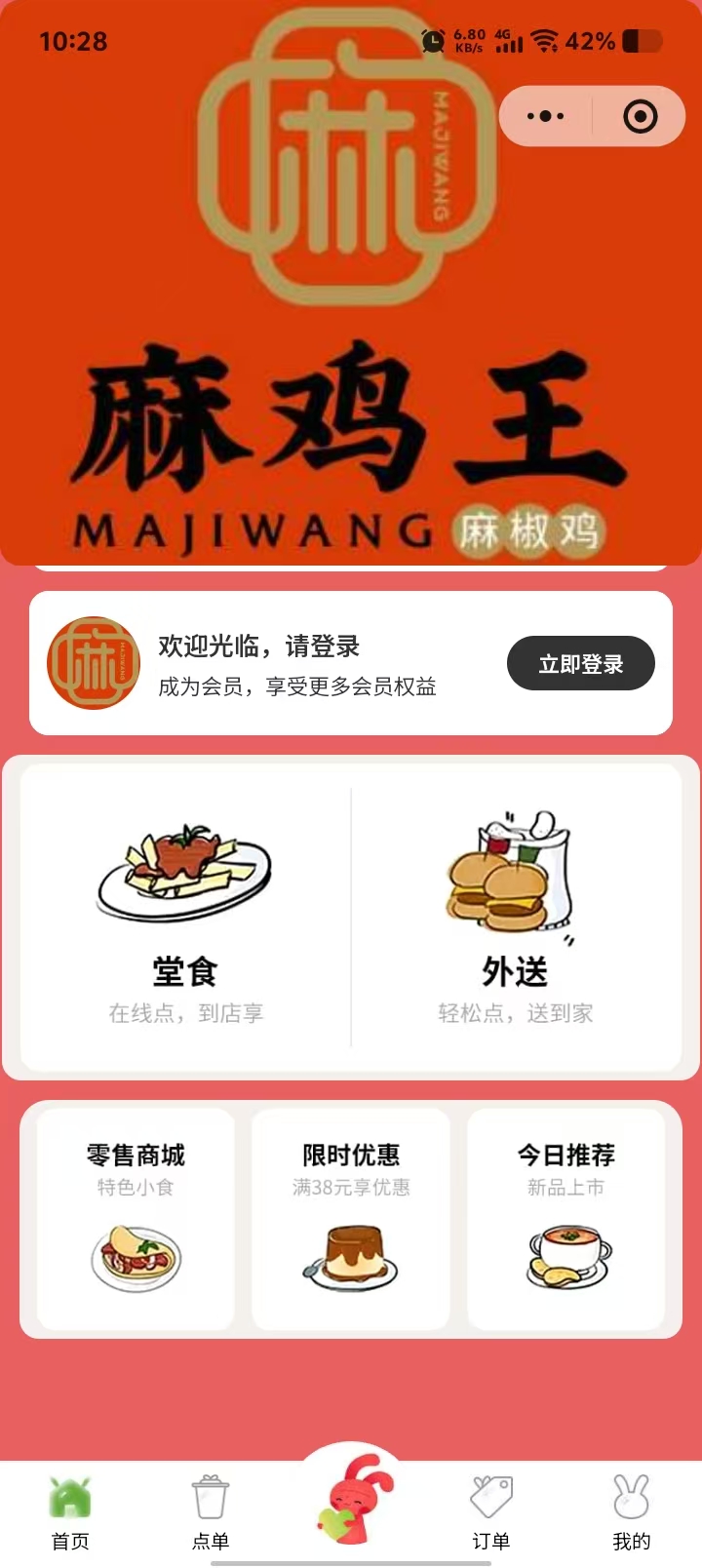The height and width of the screenshot is (1568, 702).
Task: Choose 堂食 dine-in ordering
Action: pyautogui.click(x=185, y=917)
